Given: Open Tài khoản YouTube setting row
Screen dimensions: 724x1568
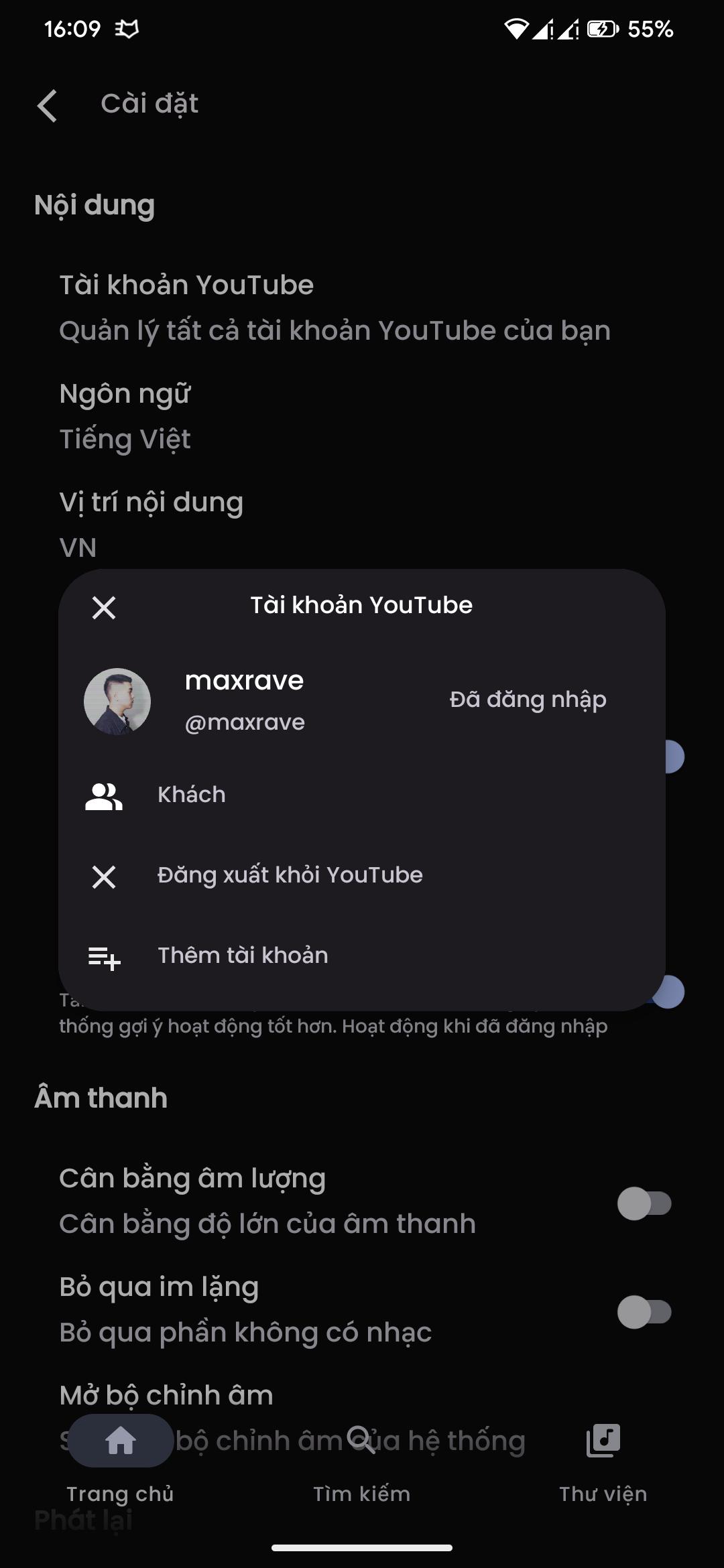Looking at the screenshot, I should (x=335, y=308).
